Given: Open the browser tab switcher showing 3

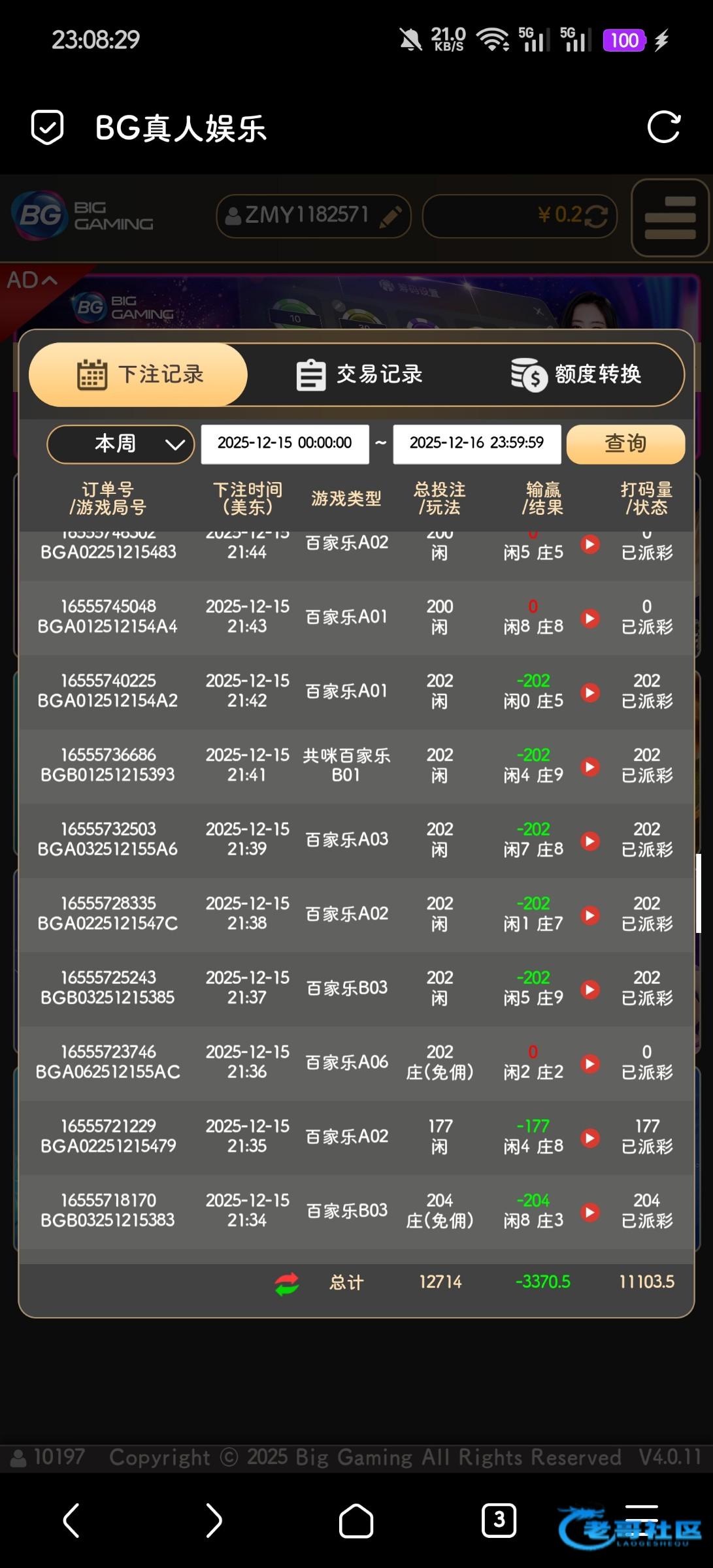Looking at the screenshot, I should tap(499, 1520).
